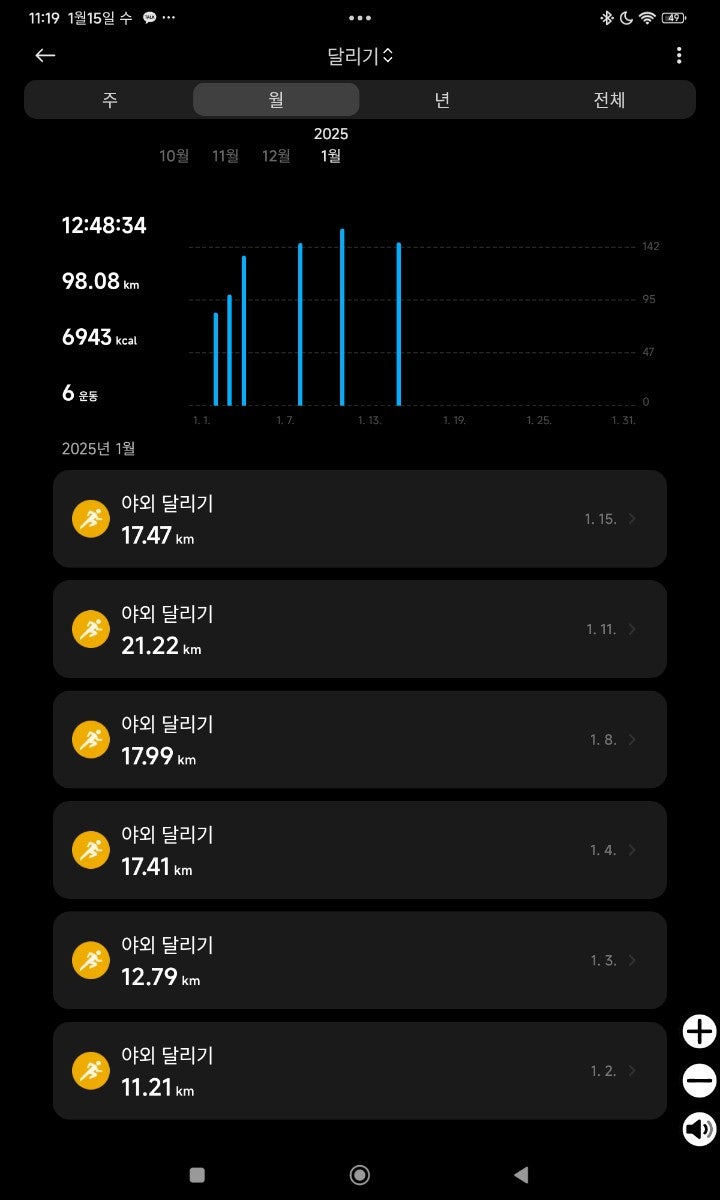This screenshot has width=720, height=1200.
Task: Open the 17.41 km run from 1. 4.
Action: click(x=360, y=850)
